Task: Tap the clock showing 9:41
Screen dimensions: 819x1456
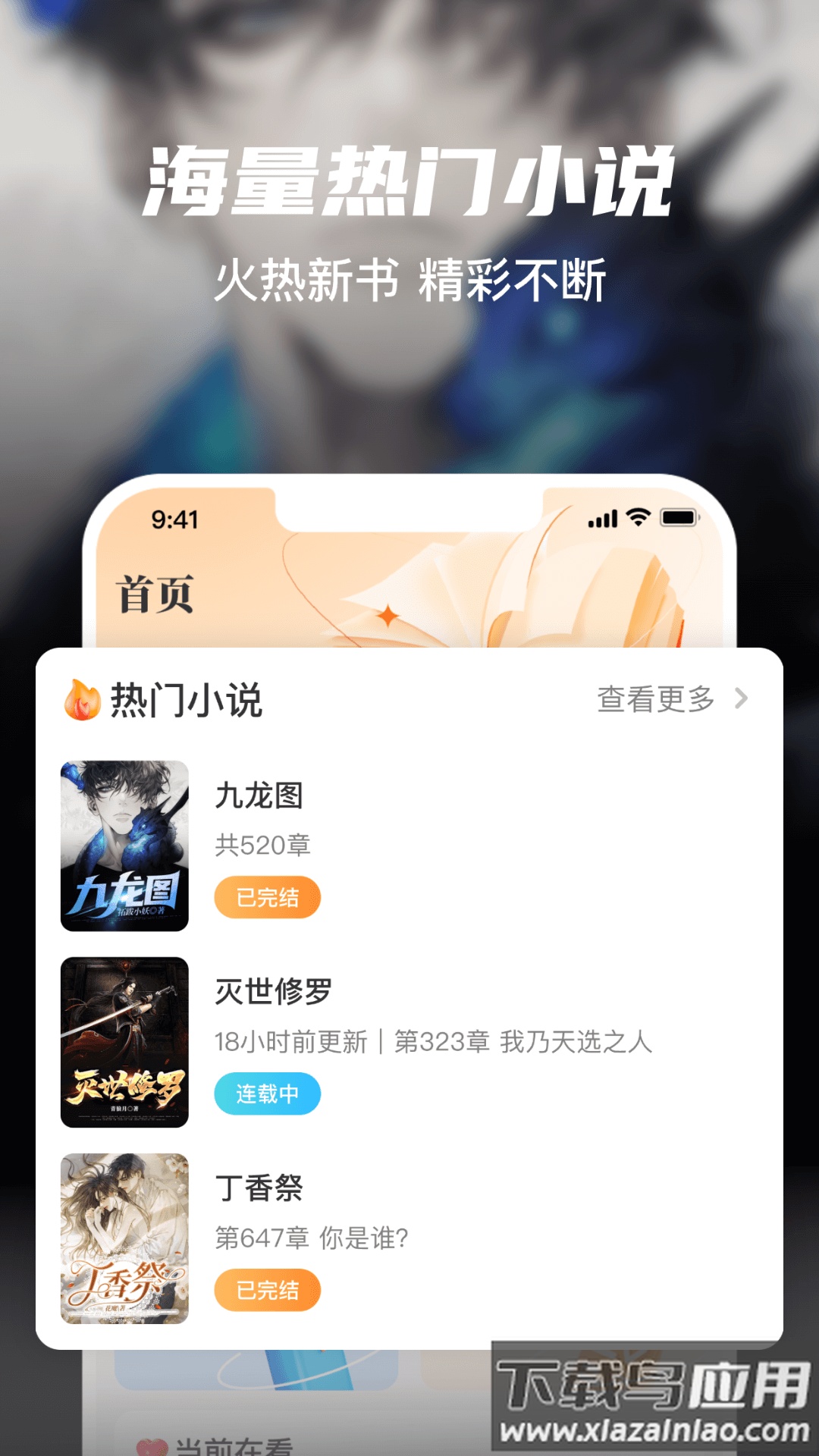Action: coord(176,517)
